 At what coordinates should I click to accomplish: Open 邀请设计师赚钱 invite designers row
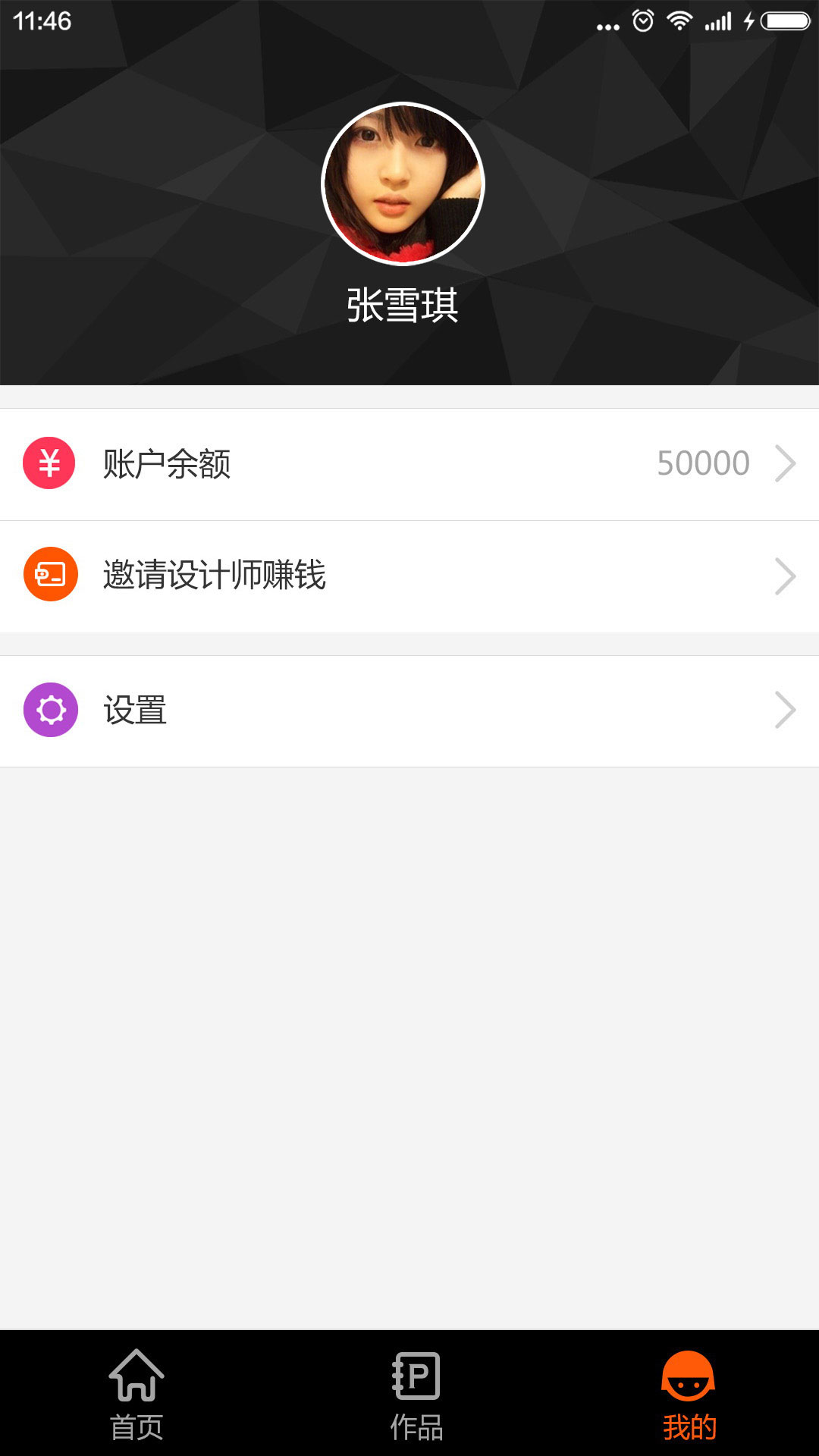pos(409,576)
